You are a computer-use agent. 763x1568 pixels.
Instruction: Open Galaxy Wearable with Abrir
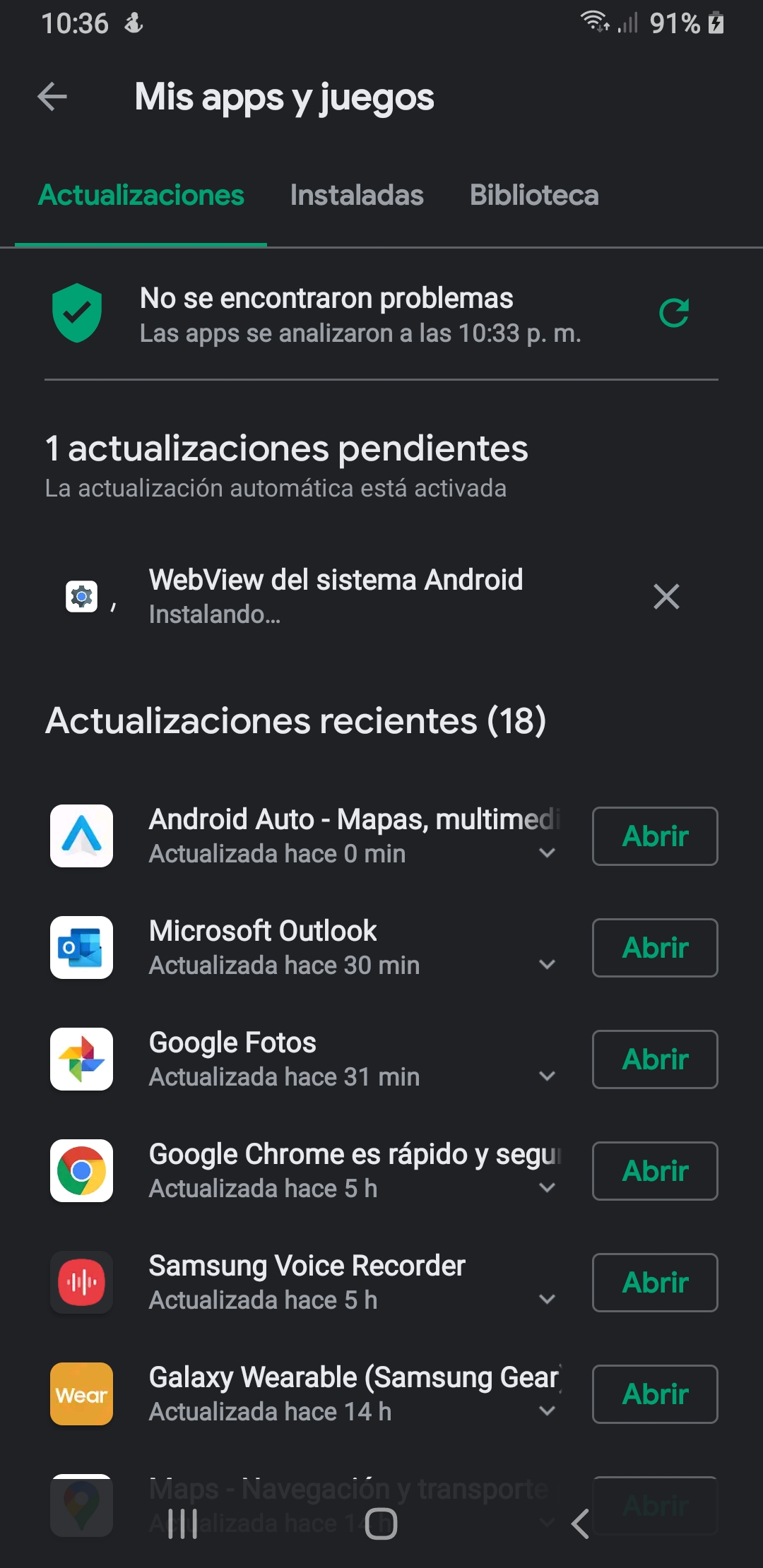(655, 1394)
